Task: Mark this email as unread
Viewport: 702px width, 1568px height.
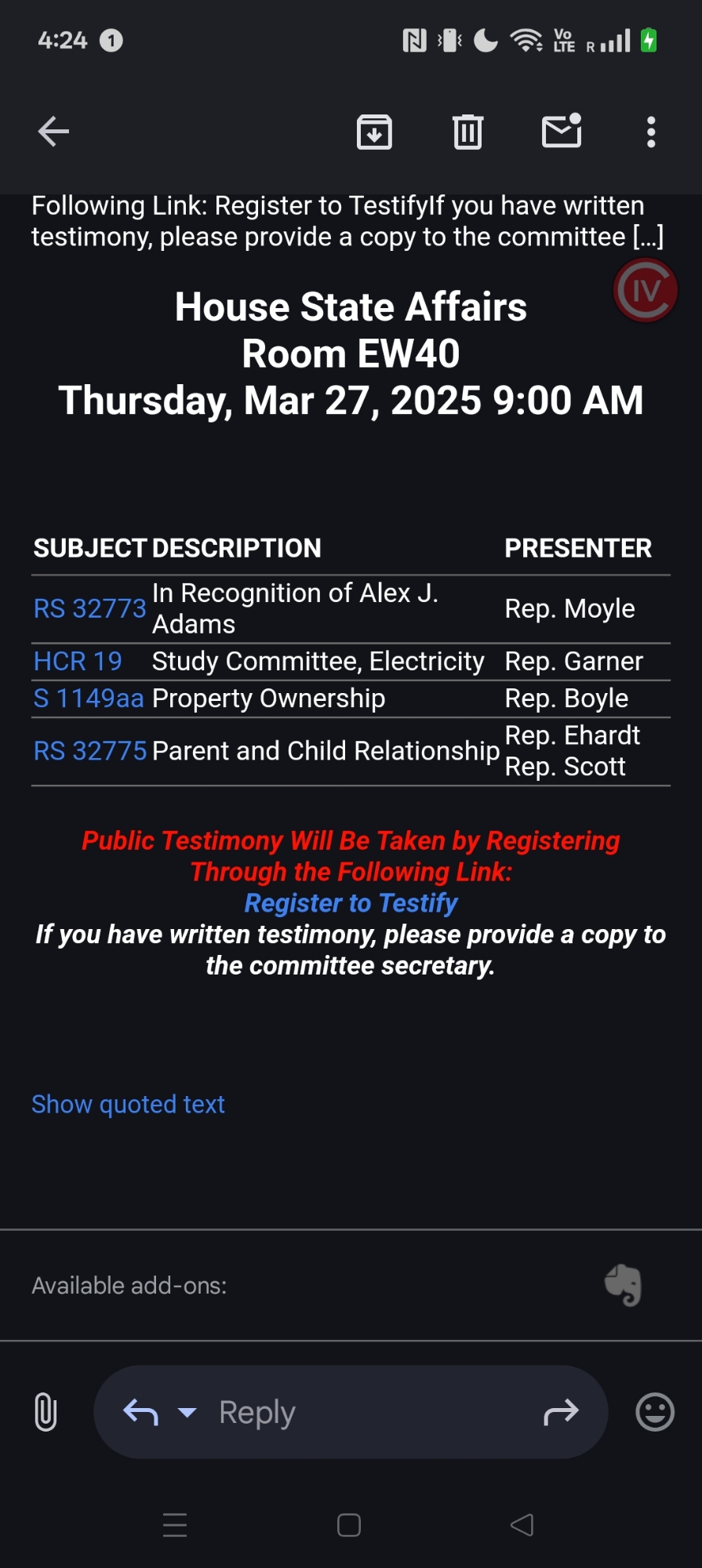Action: [x=562, y=132]
